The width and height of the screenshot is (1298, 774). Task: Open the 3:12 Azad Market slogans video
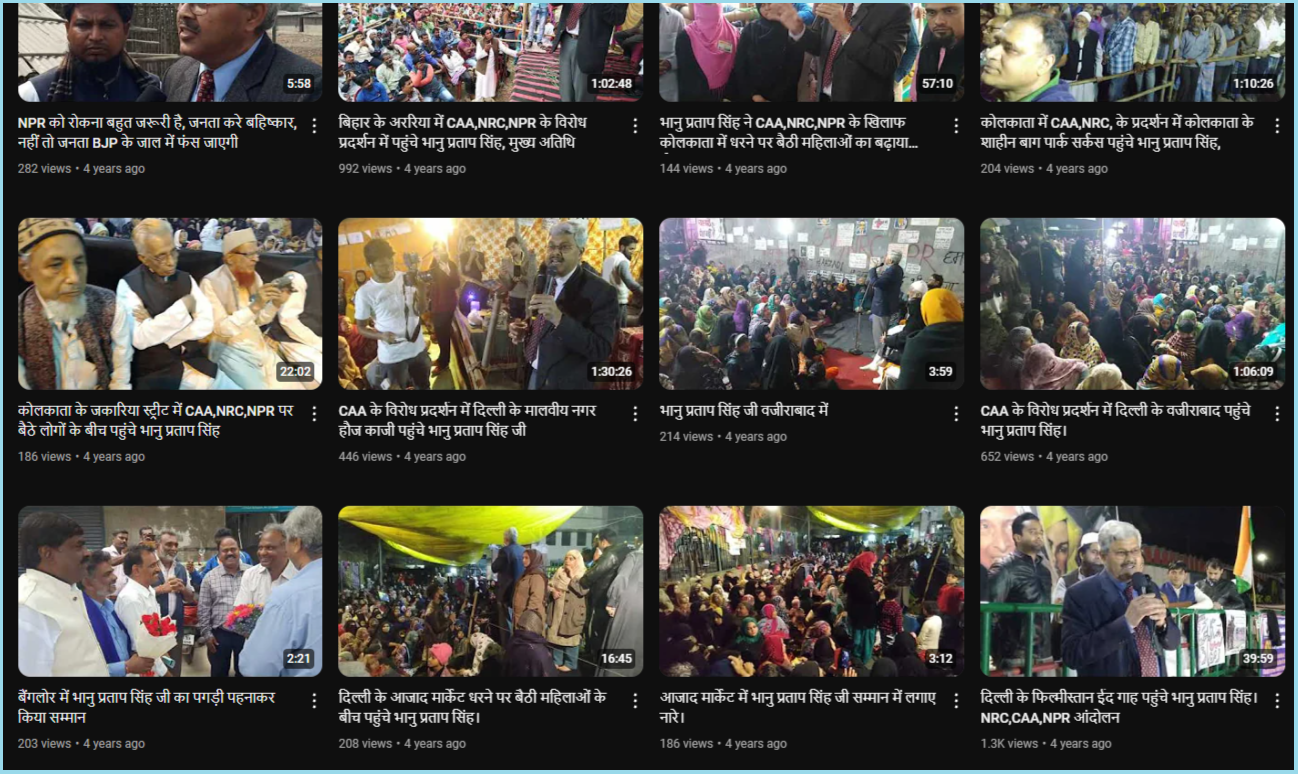click(811, 591)
